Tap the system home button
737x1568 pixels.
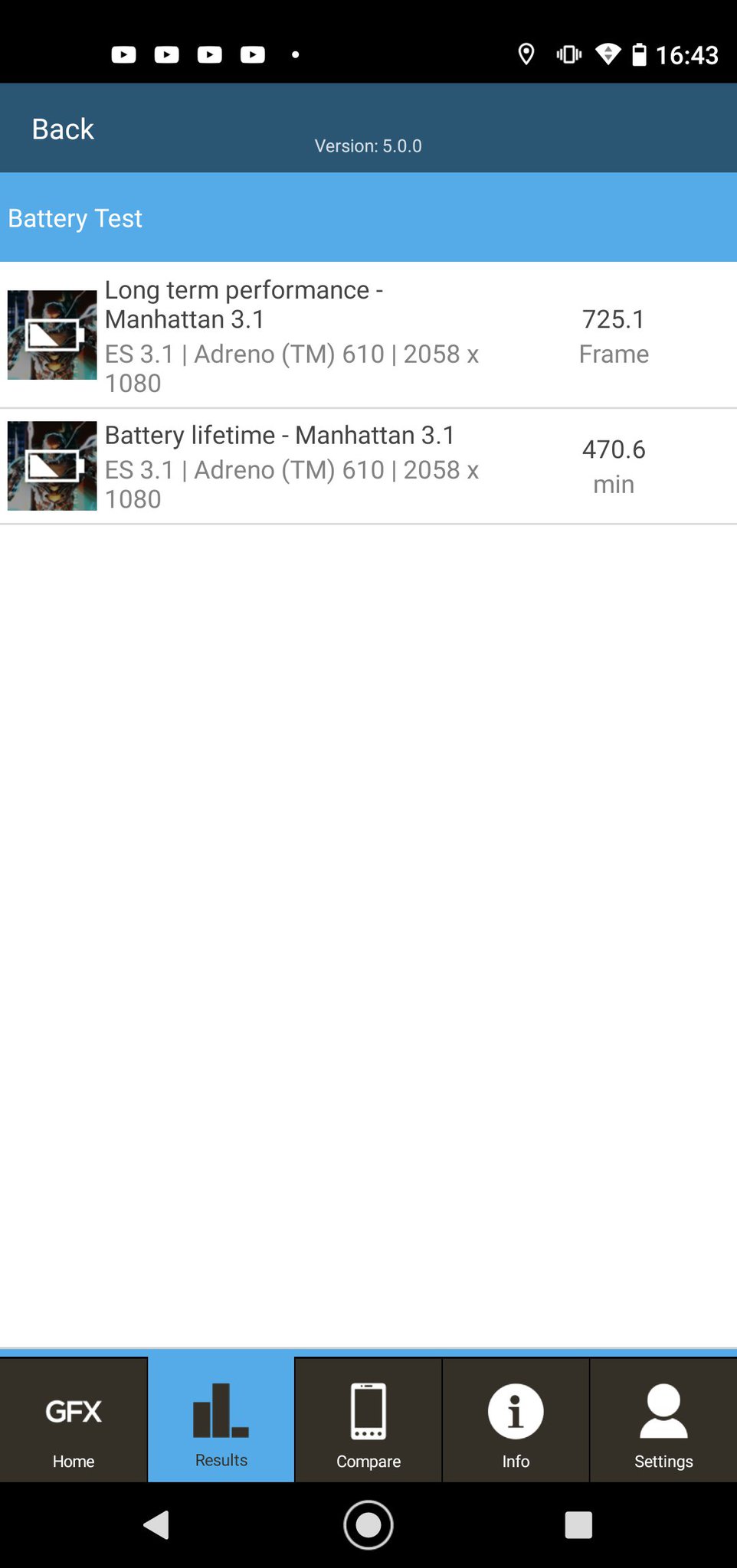[368, 1524]
